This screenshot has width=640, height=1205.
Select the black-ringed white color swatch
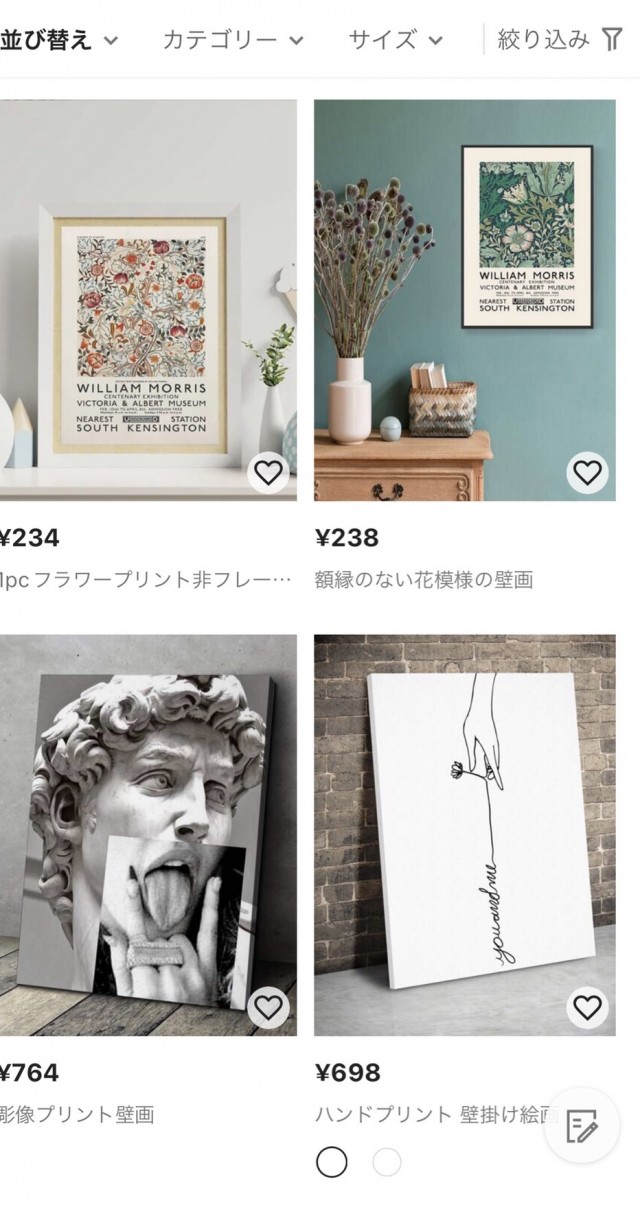(x=332, y=1162)
